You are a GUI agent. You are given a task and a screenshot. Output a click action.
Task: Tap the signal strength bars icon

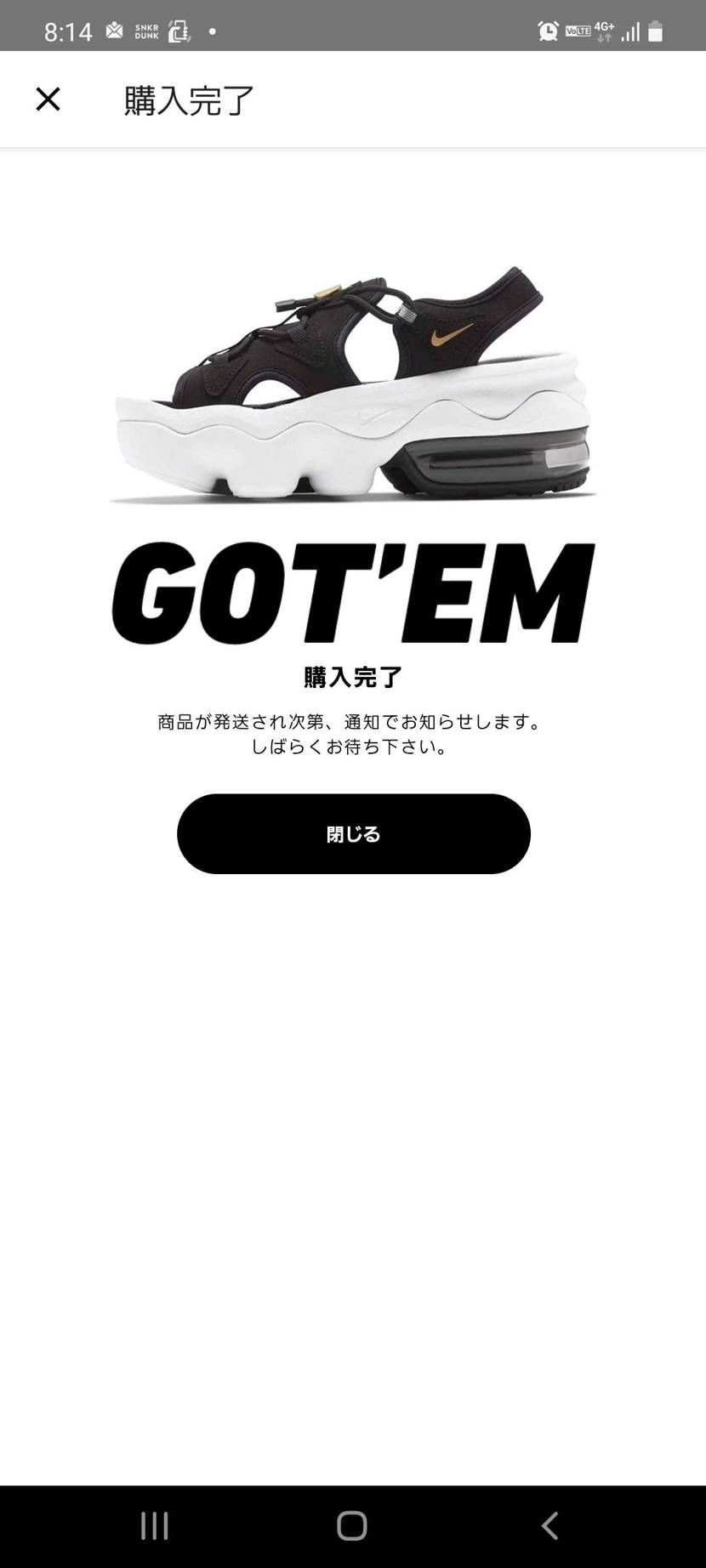[x=631, y=31]
